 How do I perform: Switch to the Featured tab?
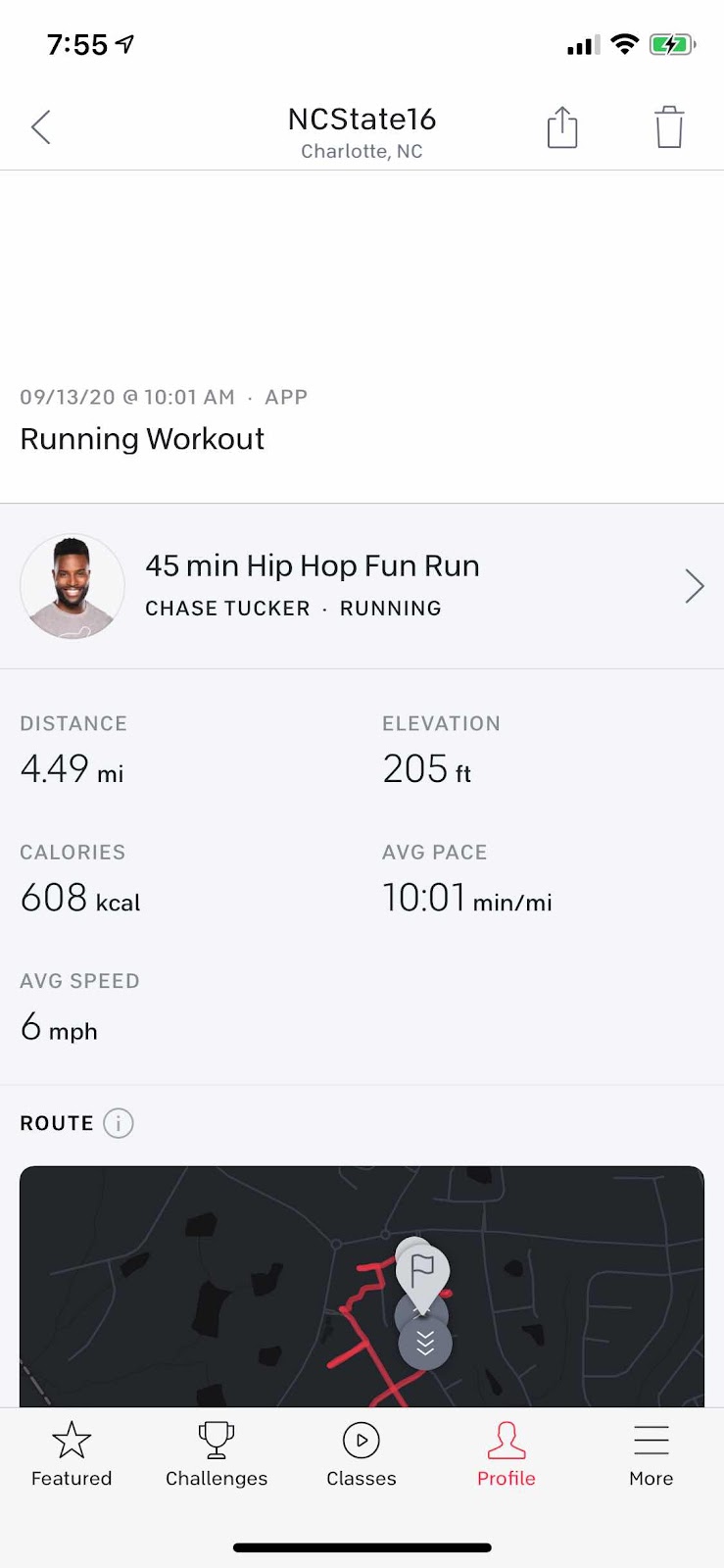[72, 1454]
